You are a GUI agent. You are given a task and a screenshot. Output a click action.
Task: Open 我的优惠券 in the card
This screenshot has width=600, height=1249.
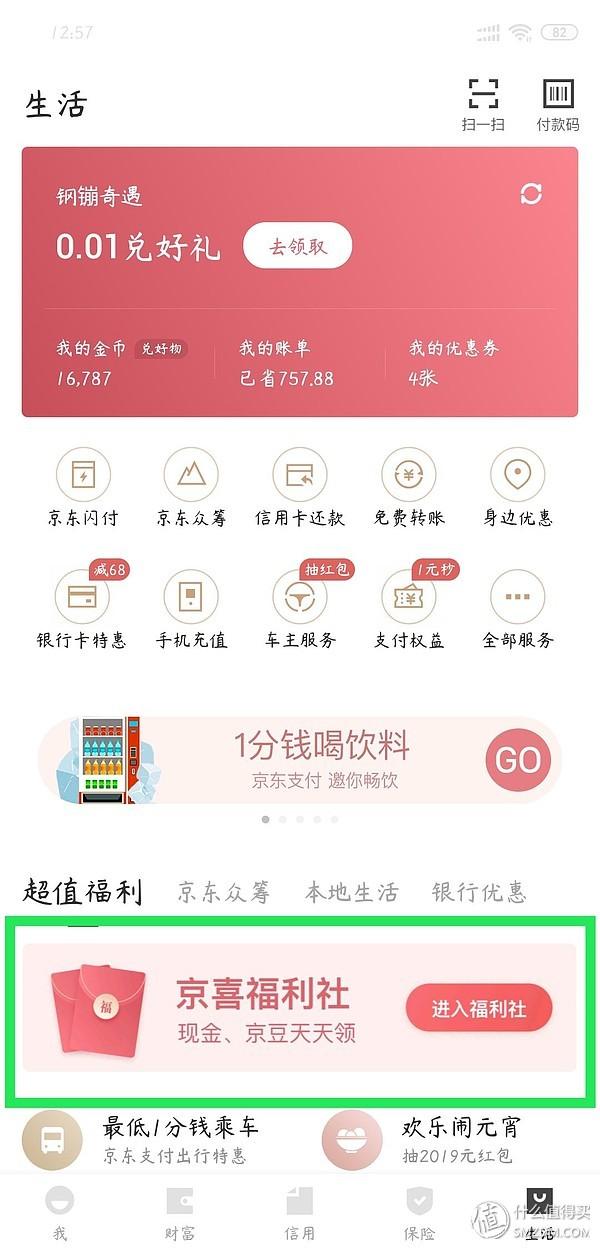coord(453,363)
